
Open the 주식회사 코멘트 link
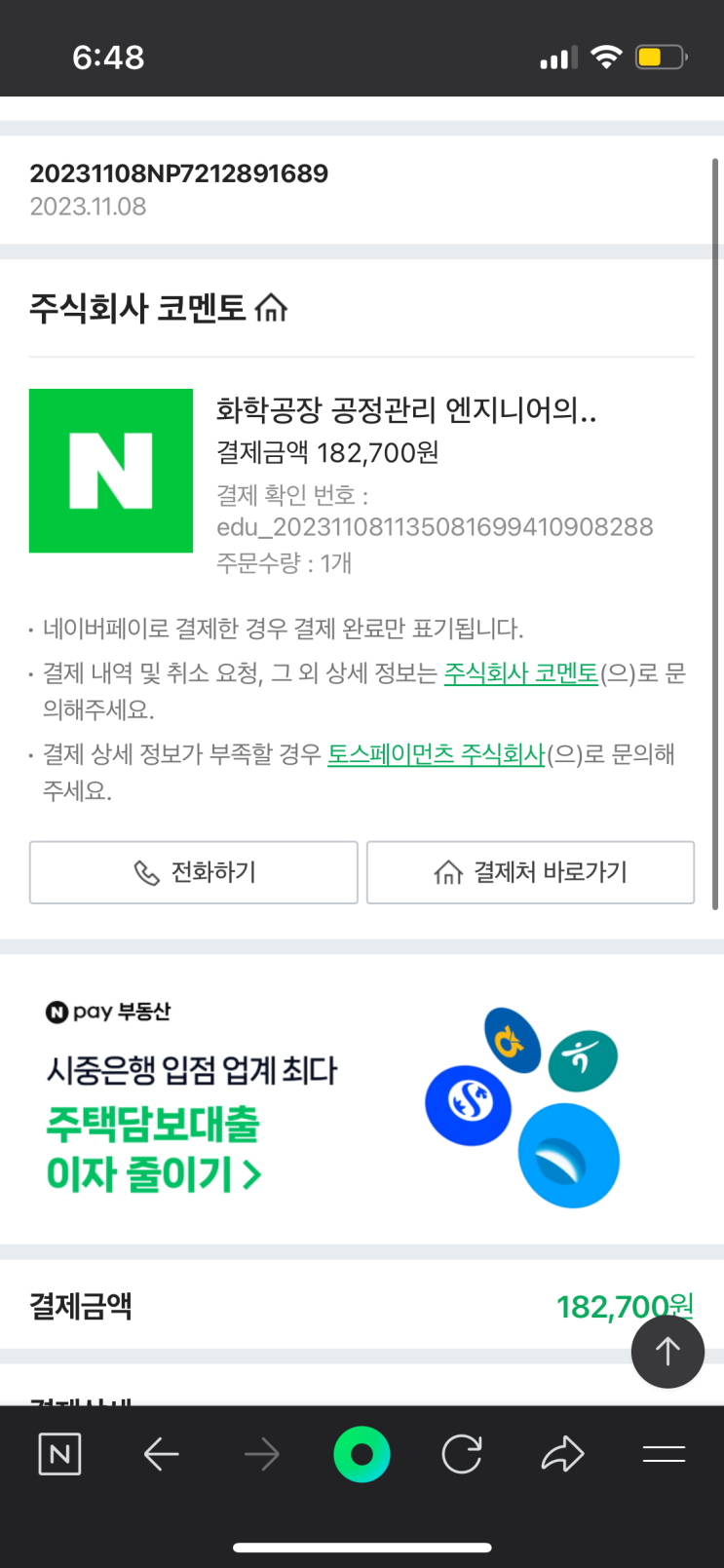pos(520,673)
